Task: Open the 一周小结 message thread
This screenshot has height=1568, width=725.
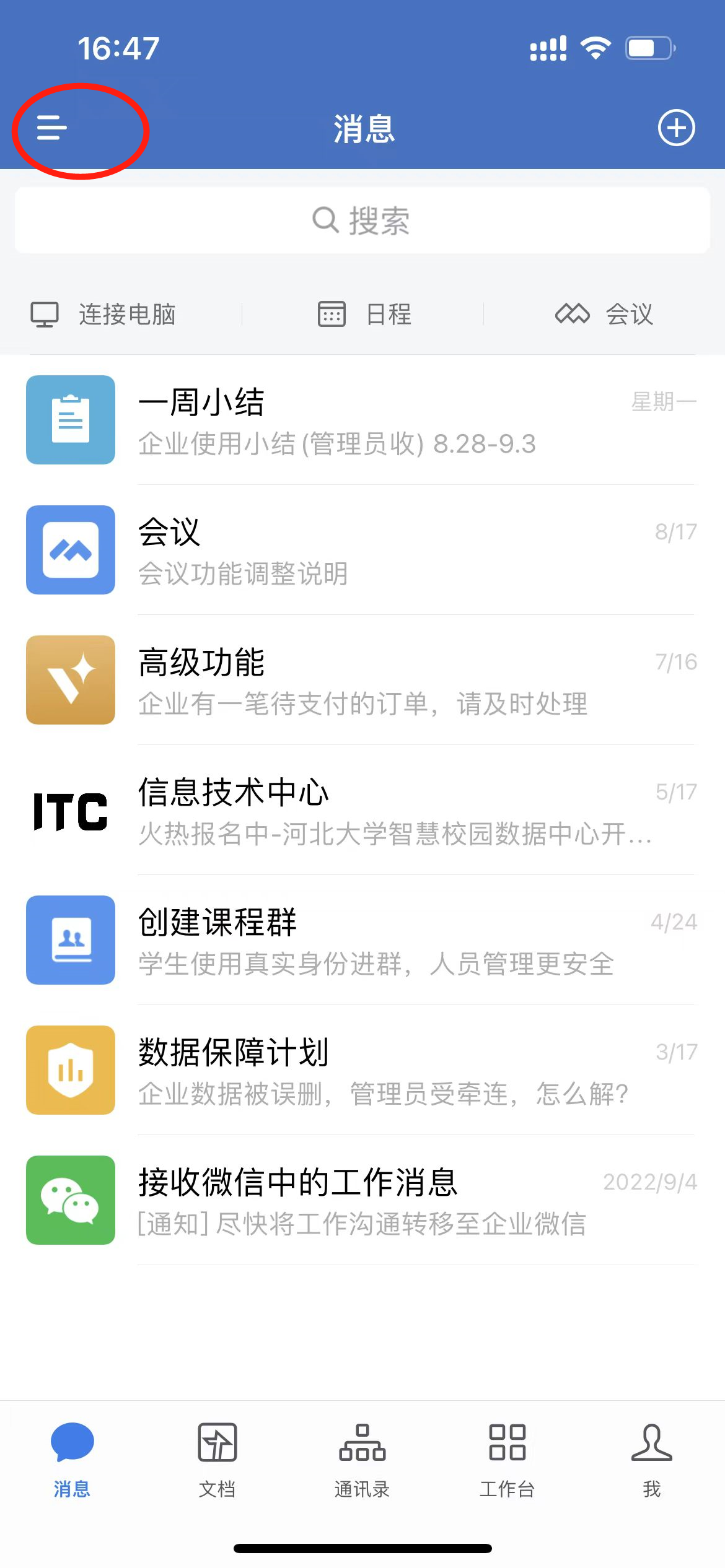Action: pos(362,420)
